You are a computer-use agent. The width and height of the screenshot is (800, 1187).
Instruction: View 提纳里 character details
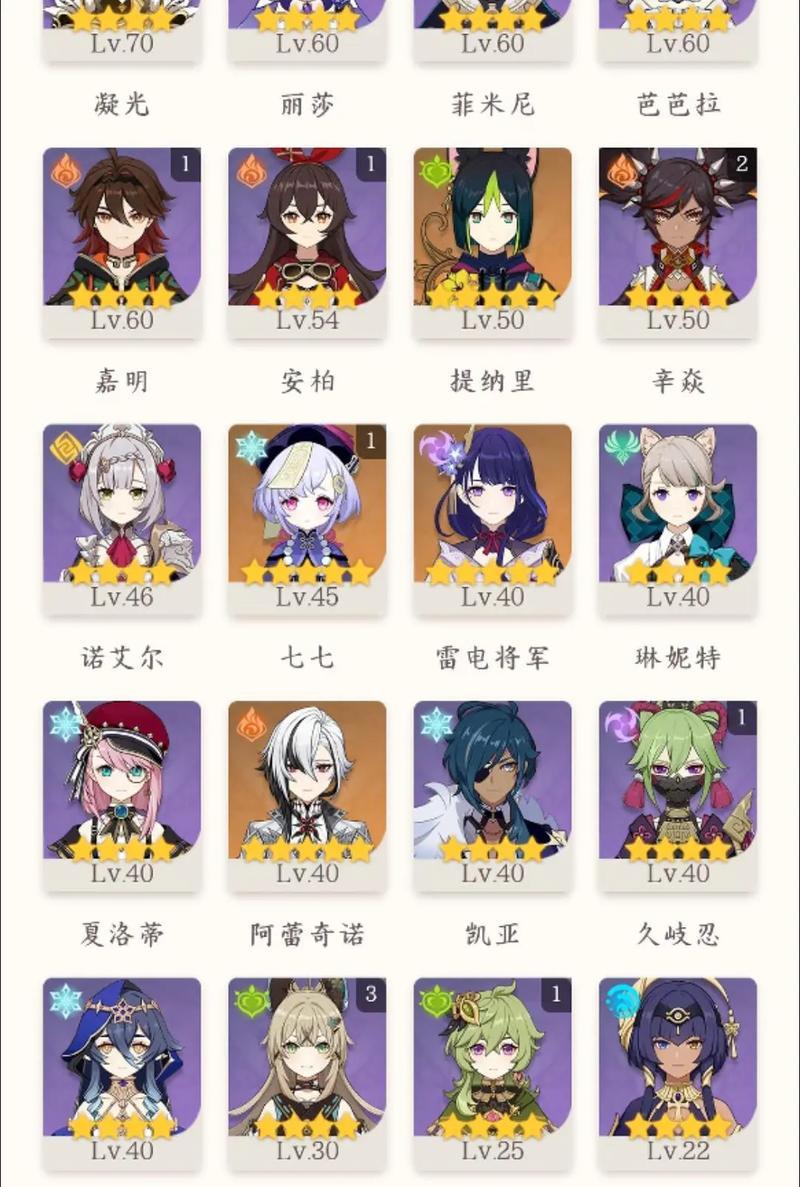(492, 240)
